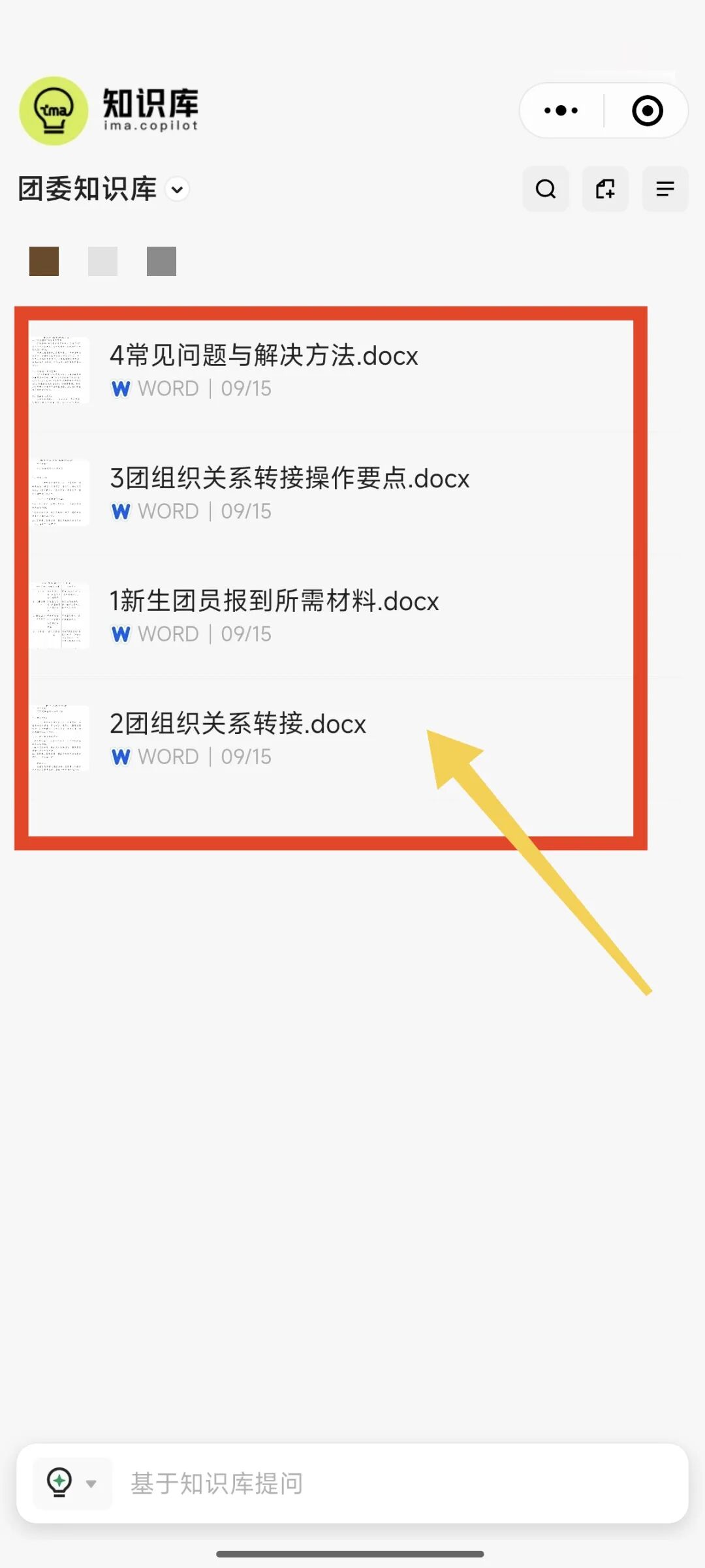Focus the 基于知识库提问 input field
The height and width of the screenshot is (1568, 705).
[x=392, y=1483]
